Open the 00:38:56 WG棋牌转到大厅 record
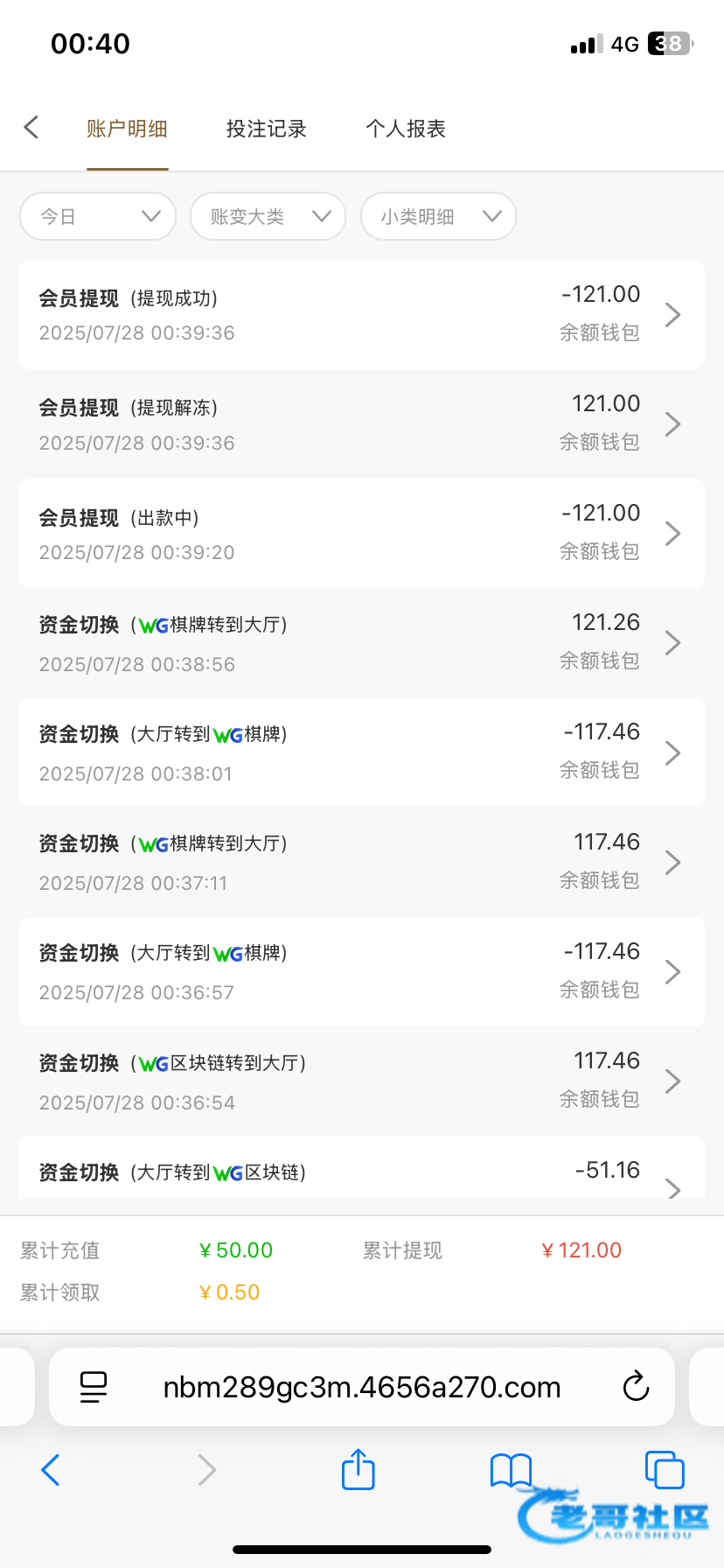Image resolution: width=724 pixels, height=1568 pixels. (x=362, y=642)
